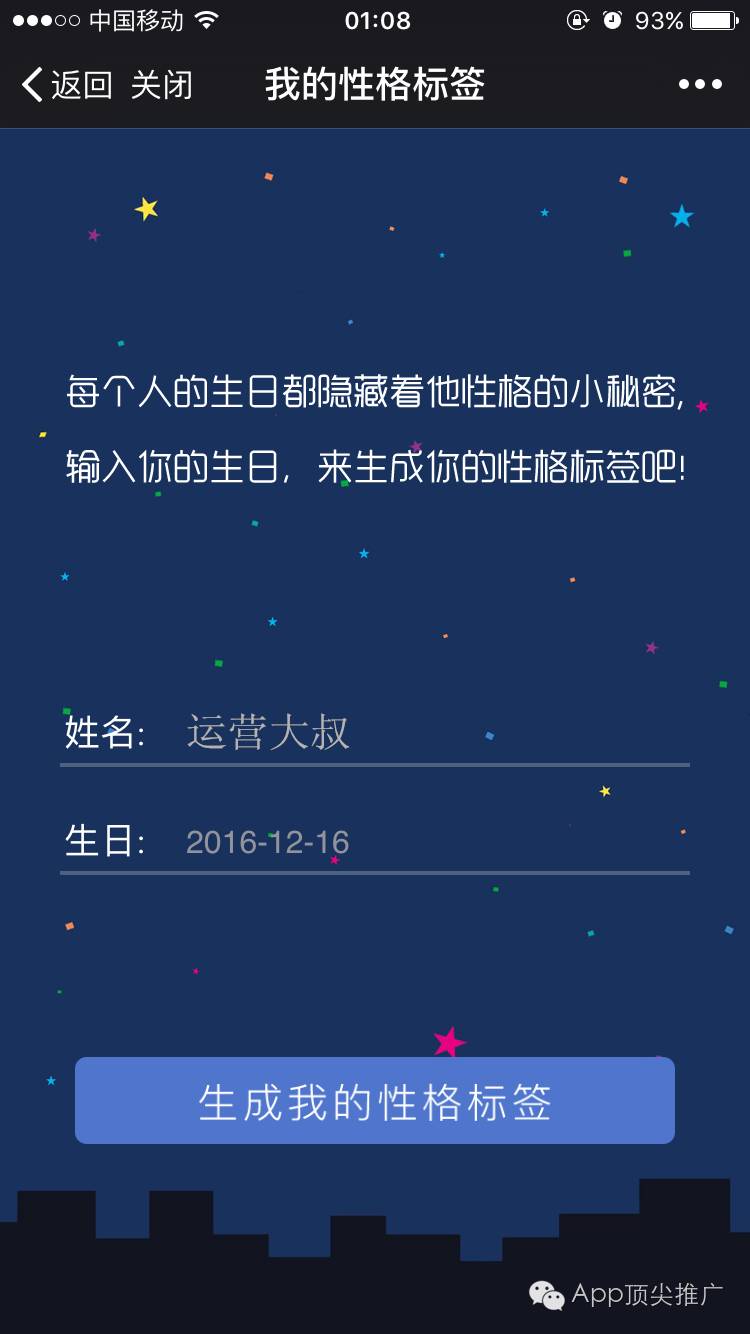Screen dimensions: 750x1334
Task: Open the 生日 birthday date picker
Action: click(420, 842)
